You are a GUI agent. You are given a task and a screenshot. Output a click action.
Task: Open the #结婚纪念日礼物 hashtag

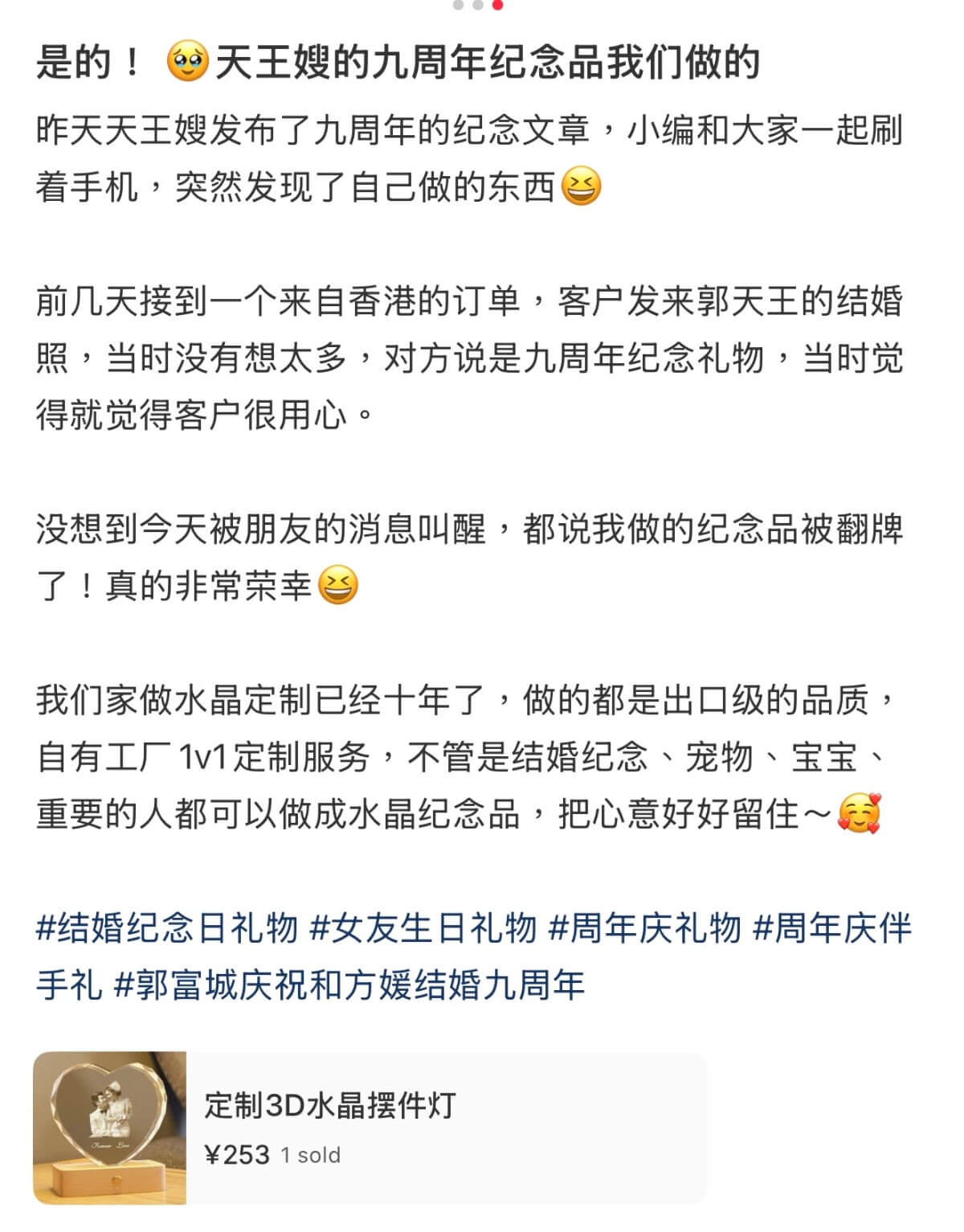(x=167, y=928)
